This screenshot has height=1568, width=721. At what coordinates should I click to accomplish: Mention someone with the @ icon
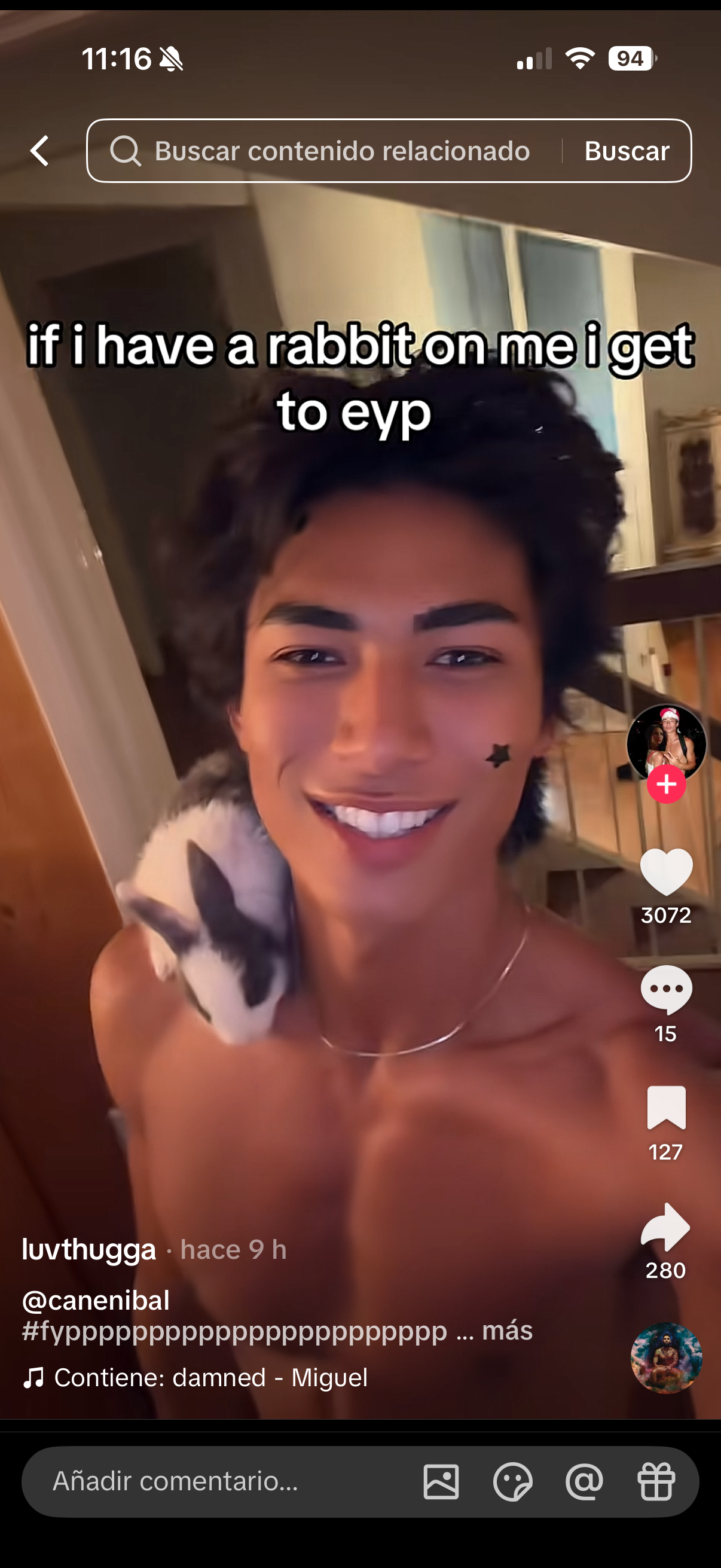584,1481
